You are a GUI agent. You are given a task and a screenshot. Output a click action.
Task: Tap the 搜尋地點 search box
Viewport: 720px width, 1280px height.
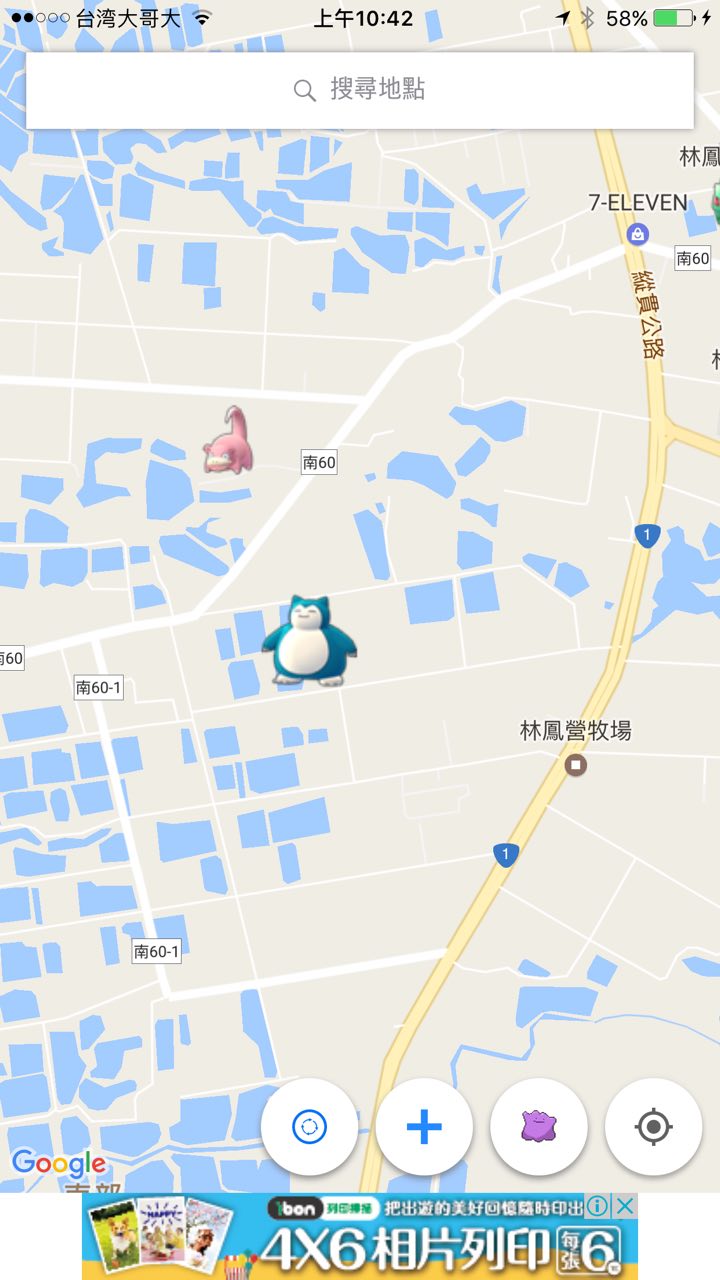point(360,90)
